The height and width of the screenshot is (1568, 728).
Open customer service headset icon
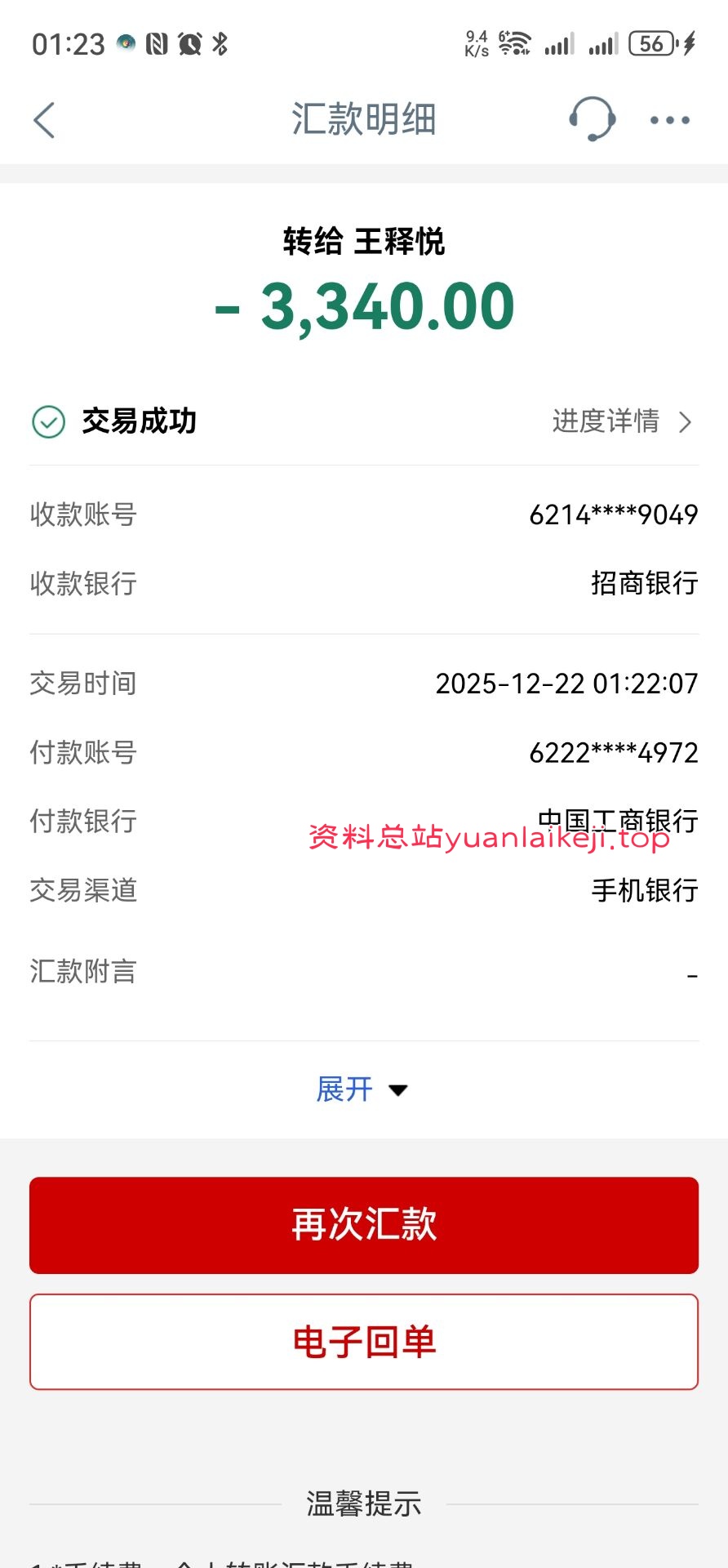point(592,119)
